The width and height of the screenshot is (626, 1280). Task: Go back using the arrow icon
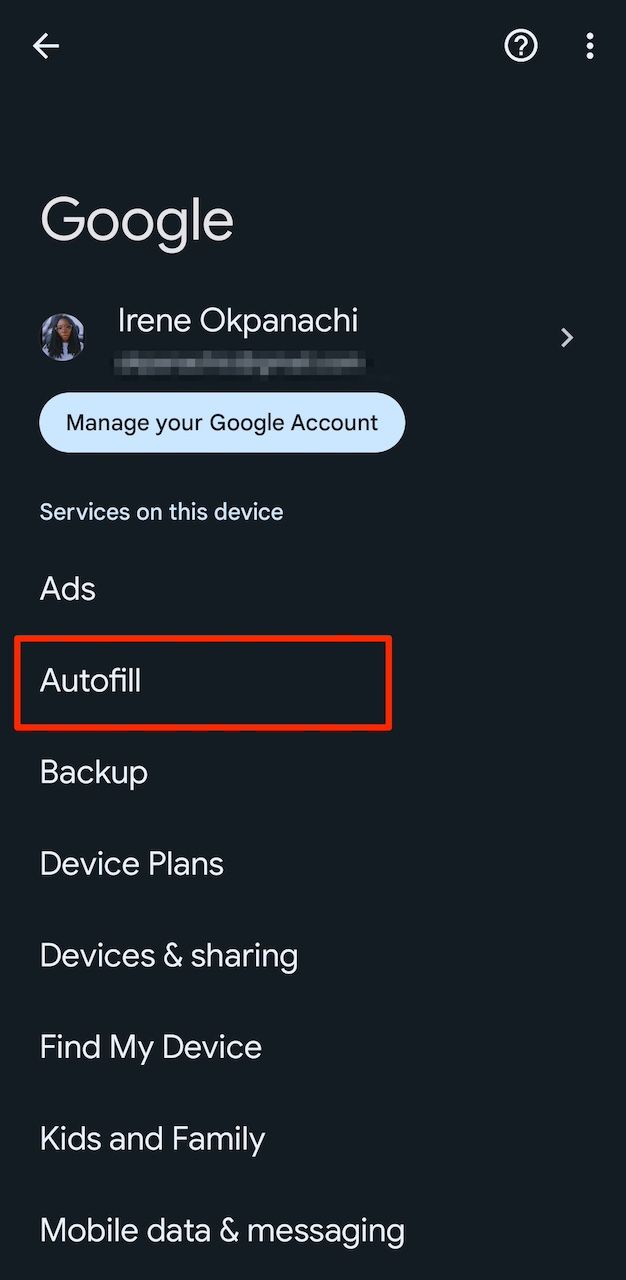click(x=46, y=46)
